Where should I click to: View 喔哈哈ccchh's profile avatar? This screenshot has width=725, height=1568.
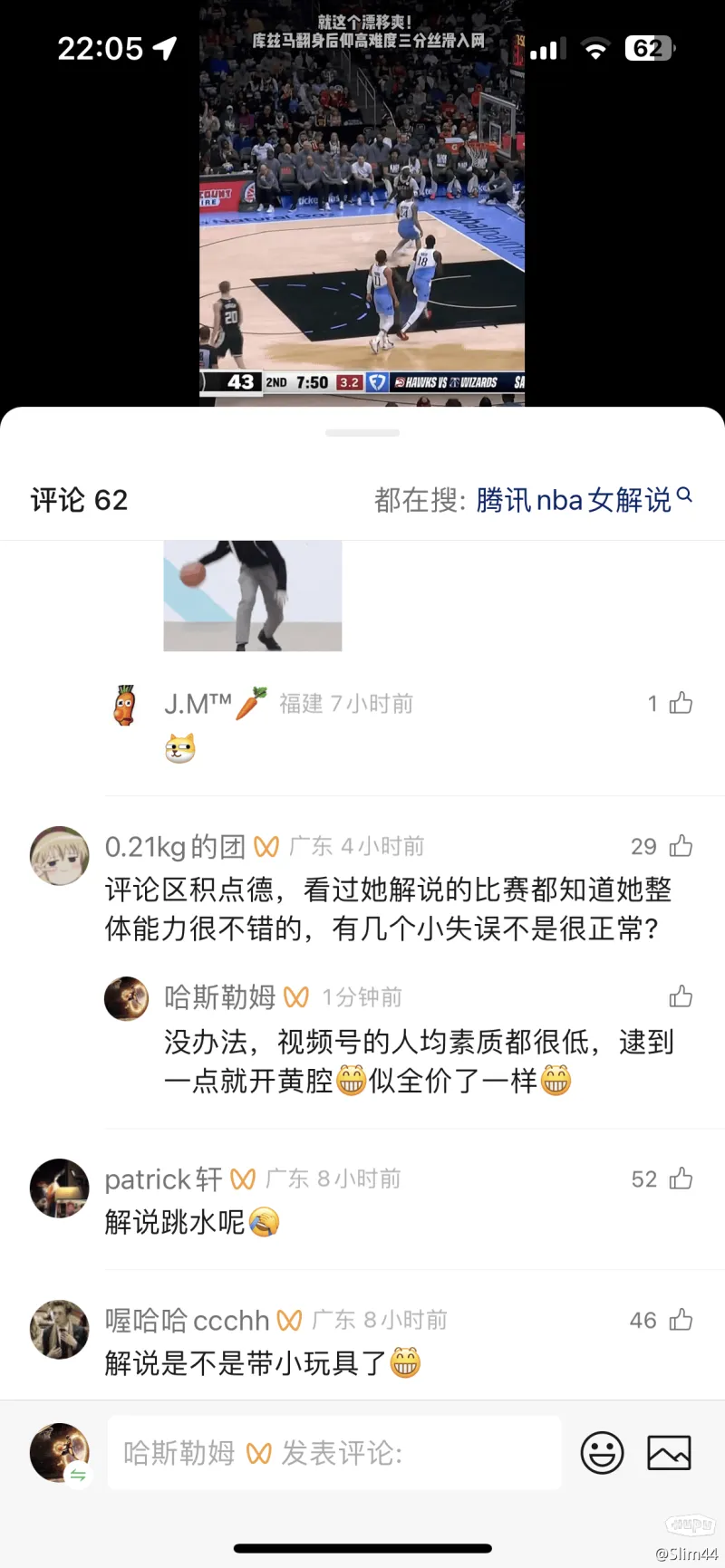pos(60,1329)
